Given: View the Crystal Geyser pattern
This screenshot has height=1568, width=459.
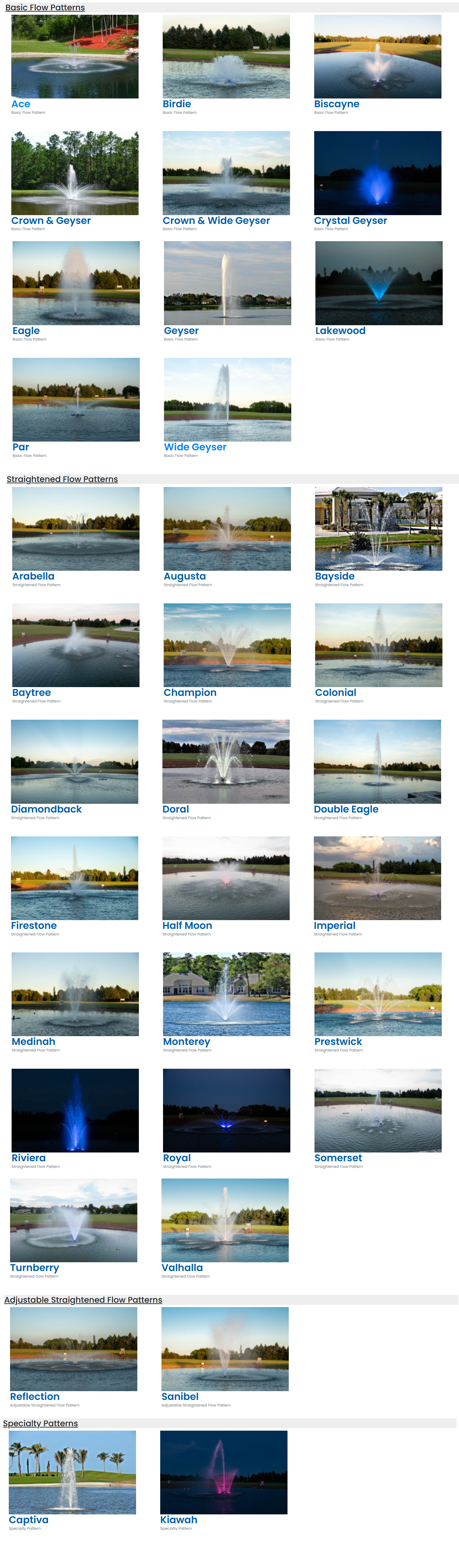Looking at the screenshot, I should (350, 220).
